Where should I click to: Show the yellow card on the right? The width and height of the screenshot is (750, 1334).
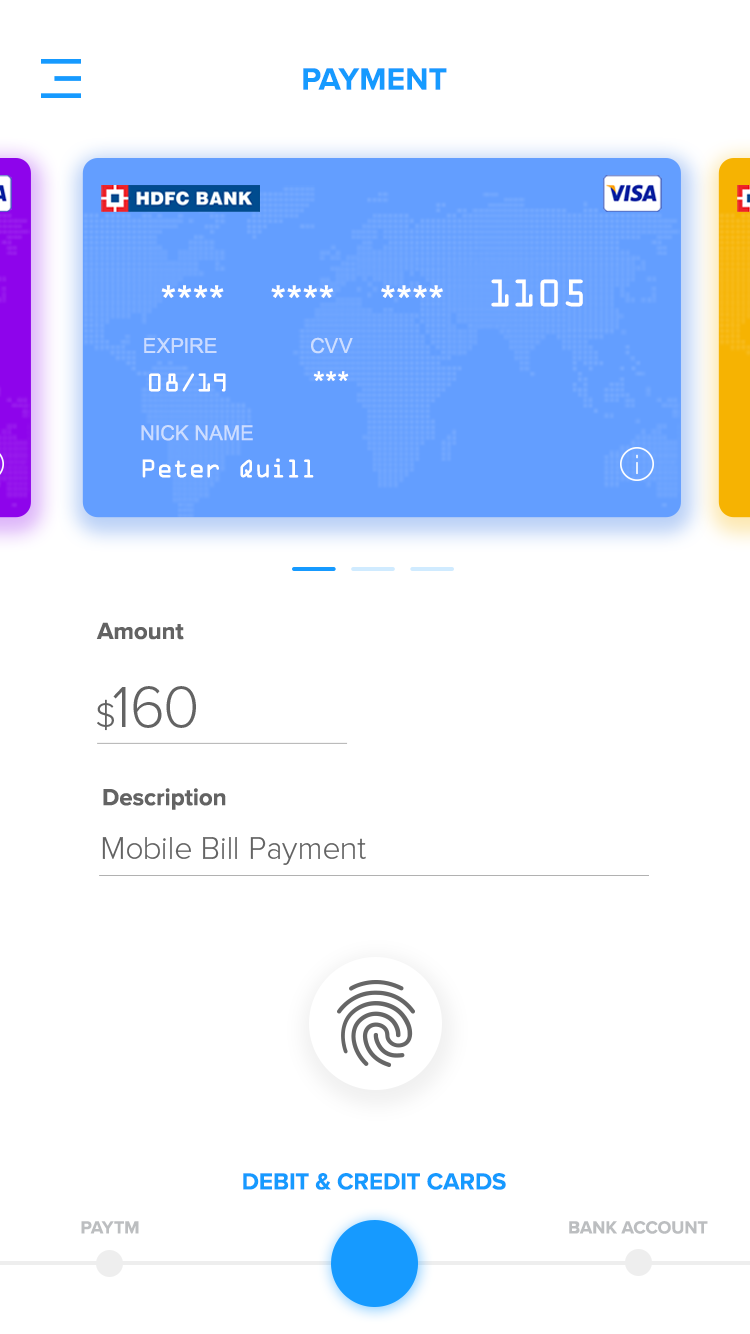(735, 337)
